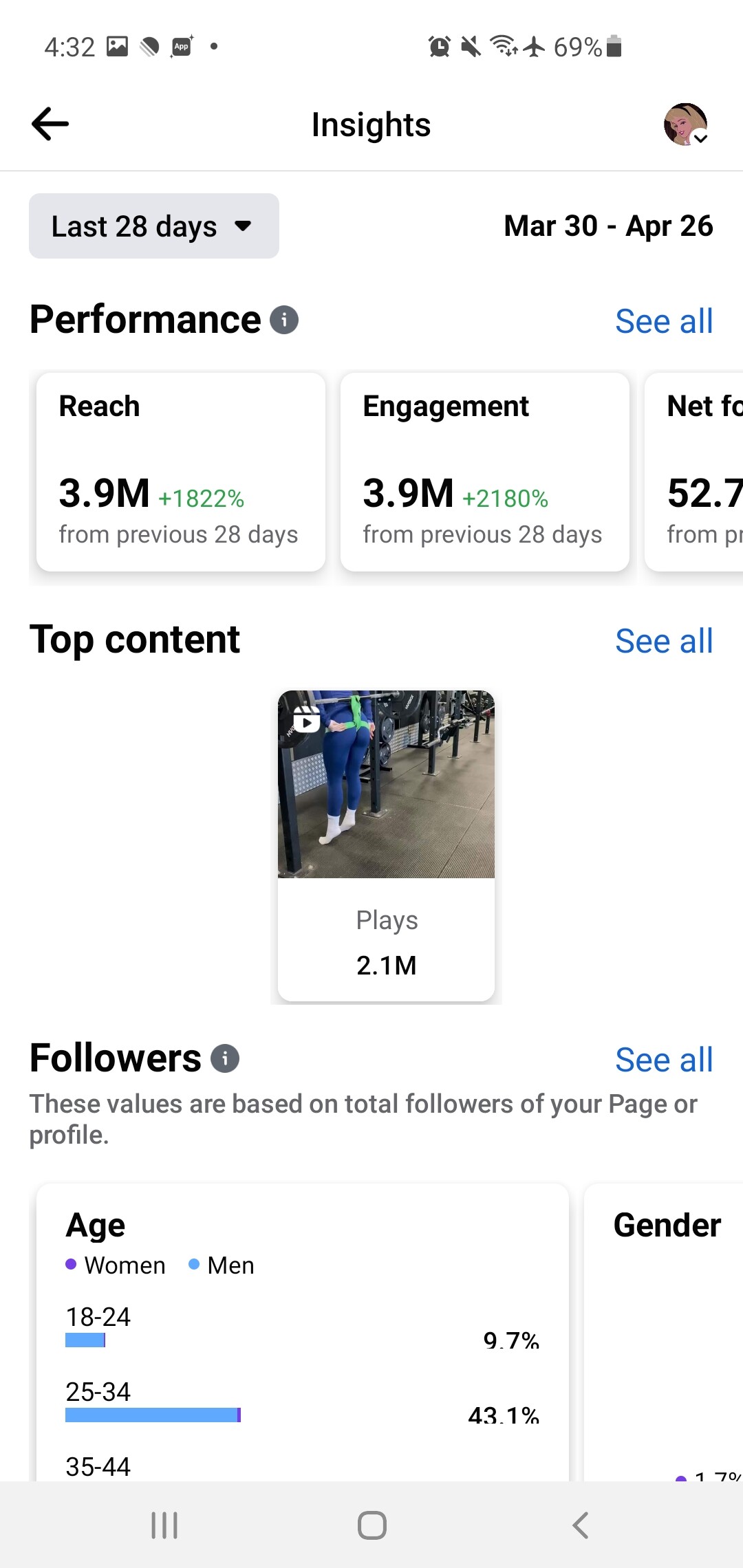See all Performance metrics
743x1568 pixels.
click(664, 321)
